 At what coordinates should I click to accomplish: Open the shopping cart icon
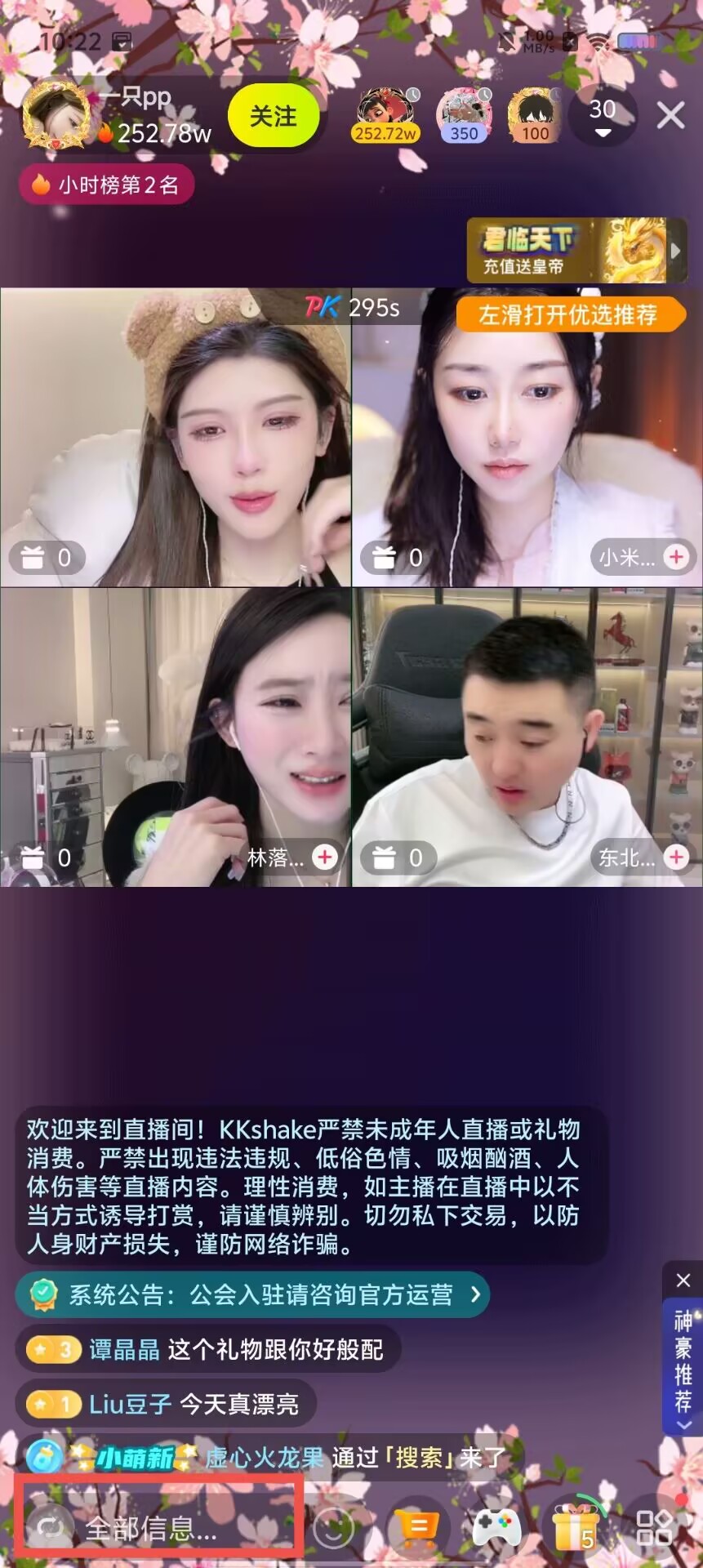(417, 1526)
